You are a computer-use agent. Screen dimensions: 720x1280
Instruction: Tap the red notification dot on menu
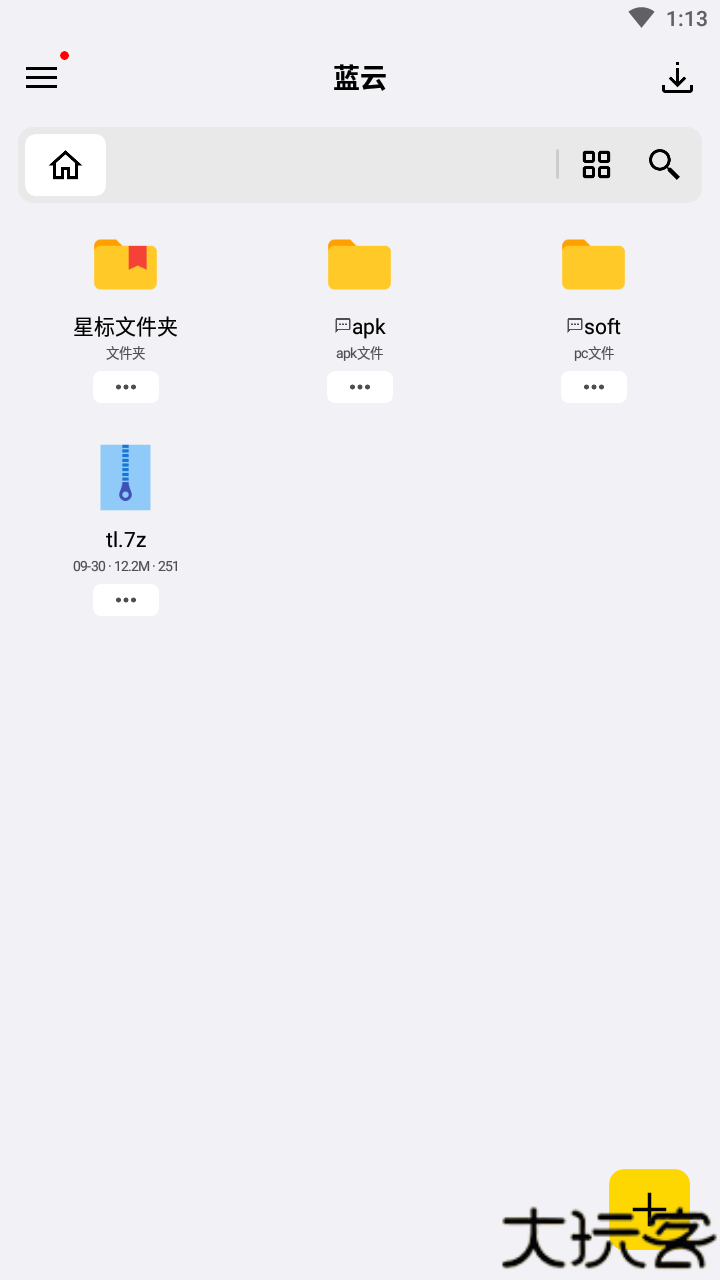coord(64,56)
